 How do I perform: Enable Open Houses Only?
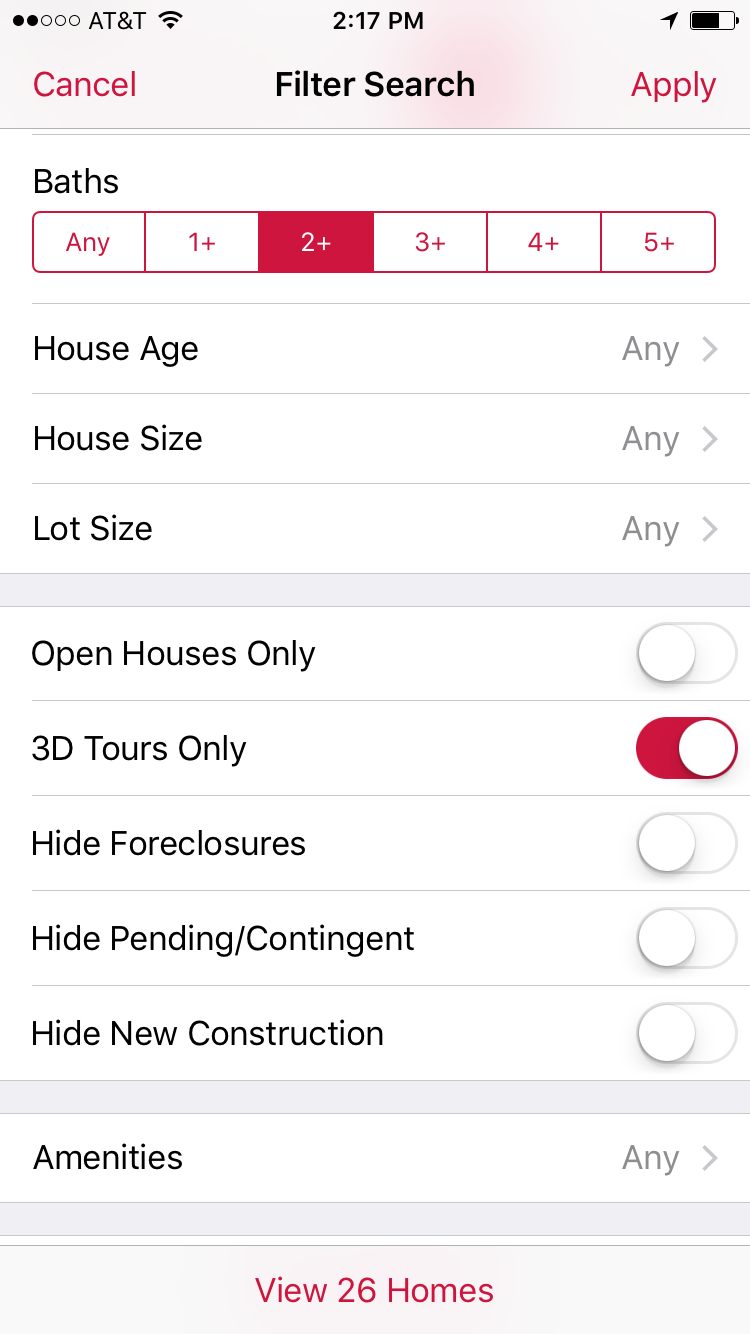687,653
